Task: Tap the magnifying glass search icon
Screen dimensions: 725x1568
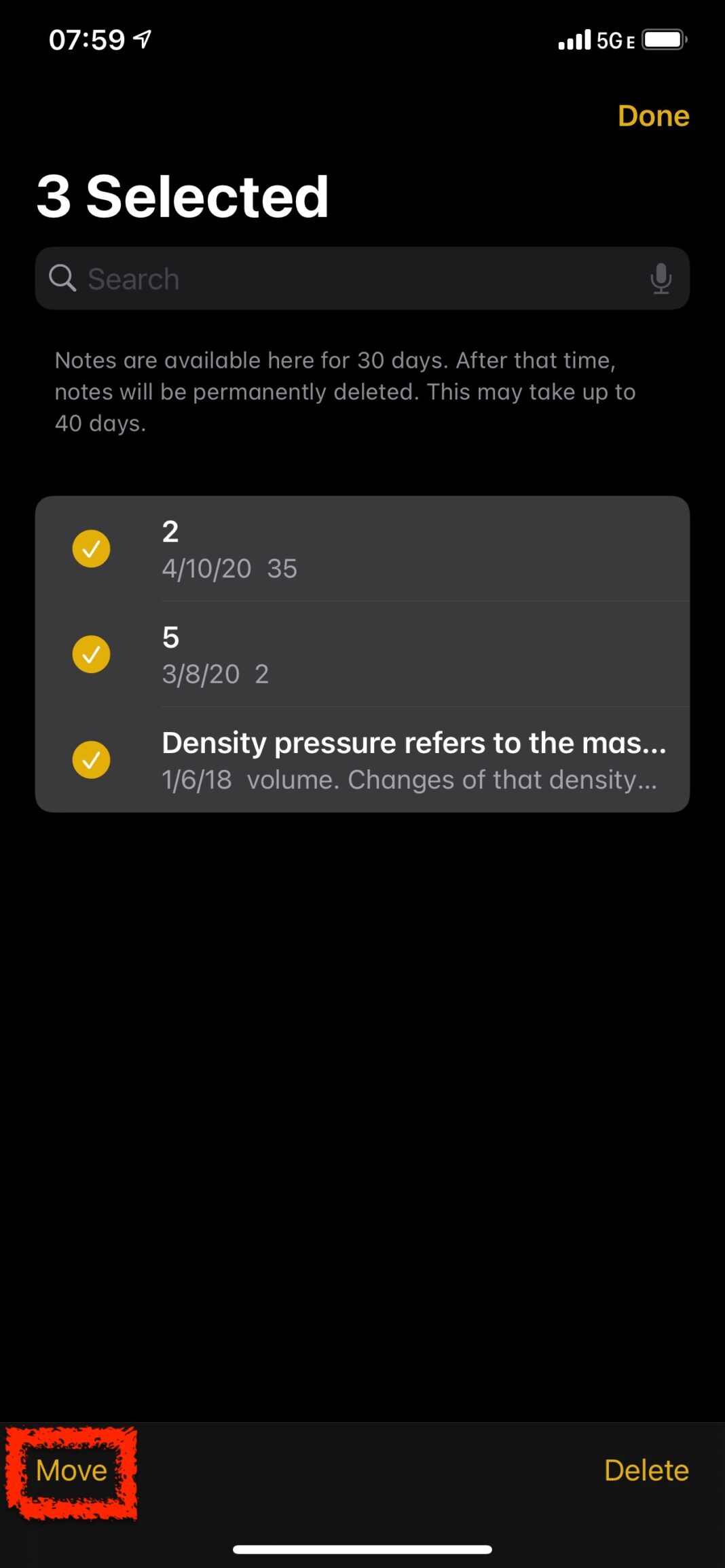Action: 62,278
